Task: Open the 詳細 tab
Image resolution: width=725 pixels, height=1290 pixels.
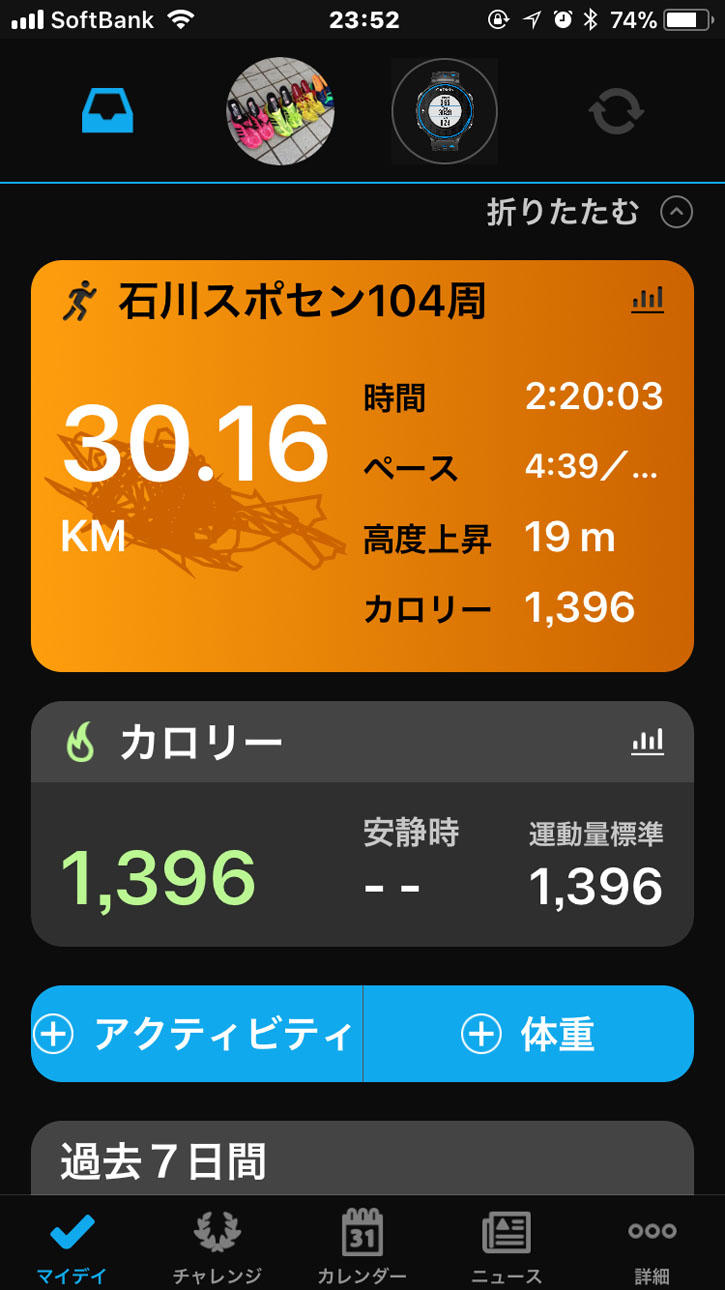Action: pyautogui.click(x=652, y=1246)
